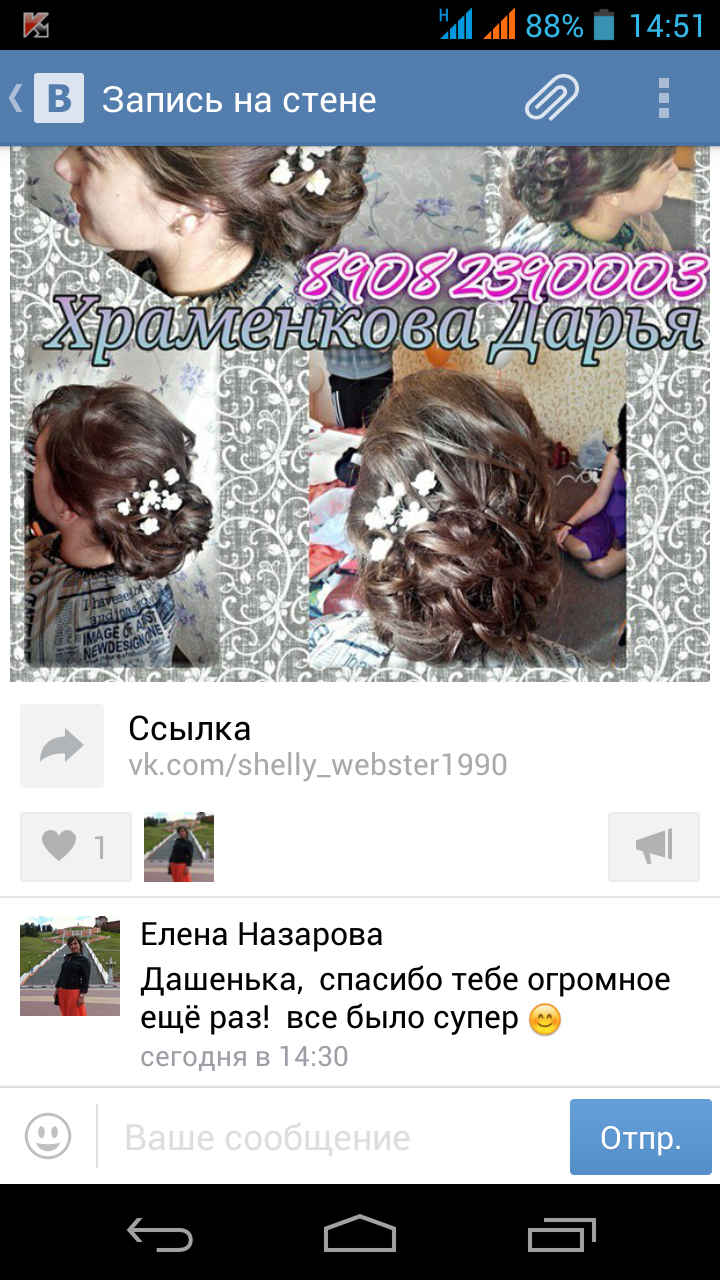The image size is (720, 1280).
Task: Open Елена Назарова's profile avatar
Action: pyautogui.click(x=70, y=966)
